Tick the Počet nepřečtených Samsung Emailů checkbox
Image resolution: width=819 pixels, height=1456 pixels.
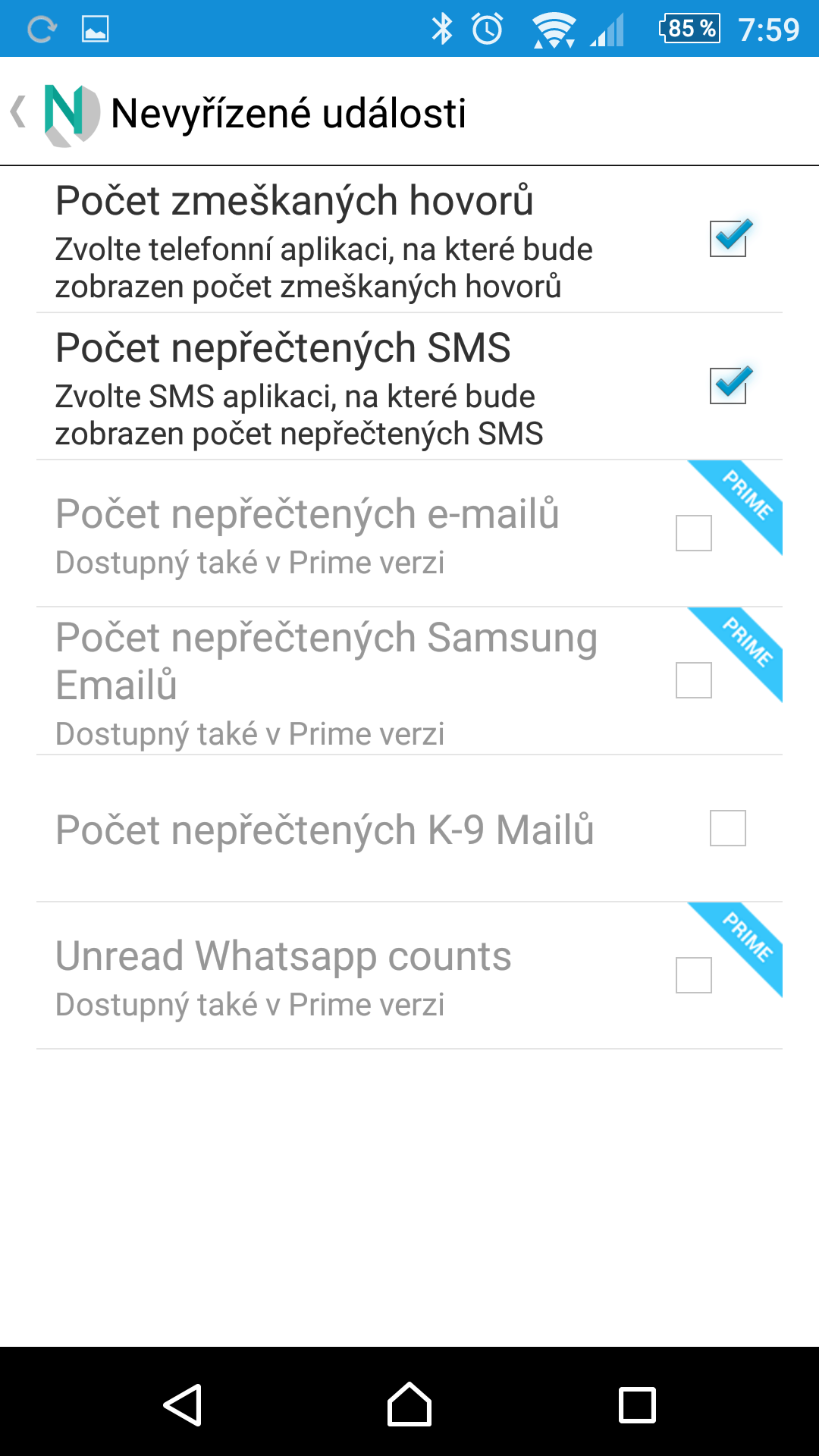click(x=694, y=680)
